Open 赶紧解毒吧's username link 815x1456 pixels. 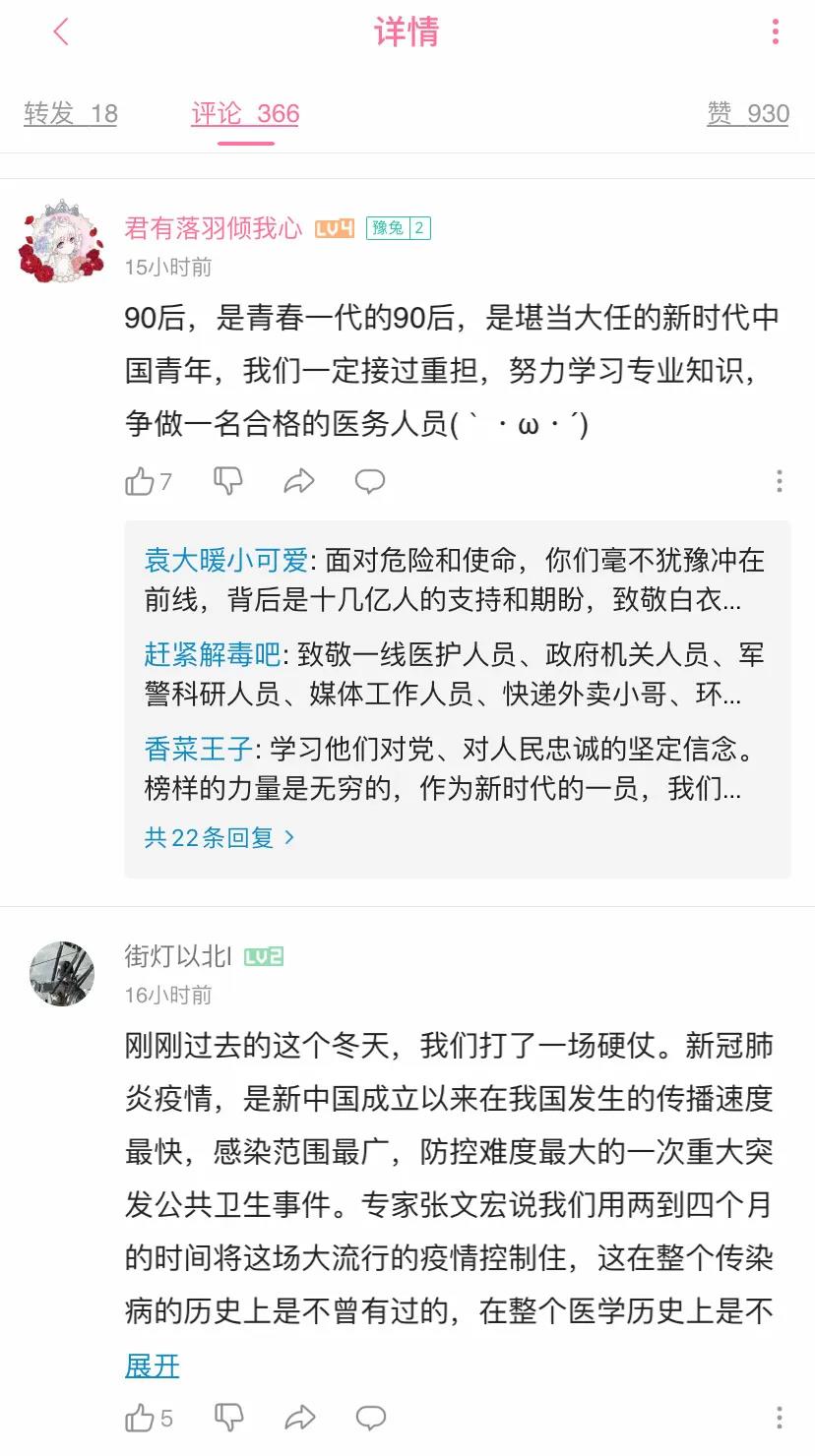[213, 655]
